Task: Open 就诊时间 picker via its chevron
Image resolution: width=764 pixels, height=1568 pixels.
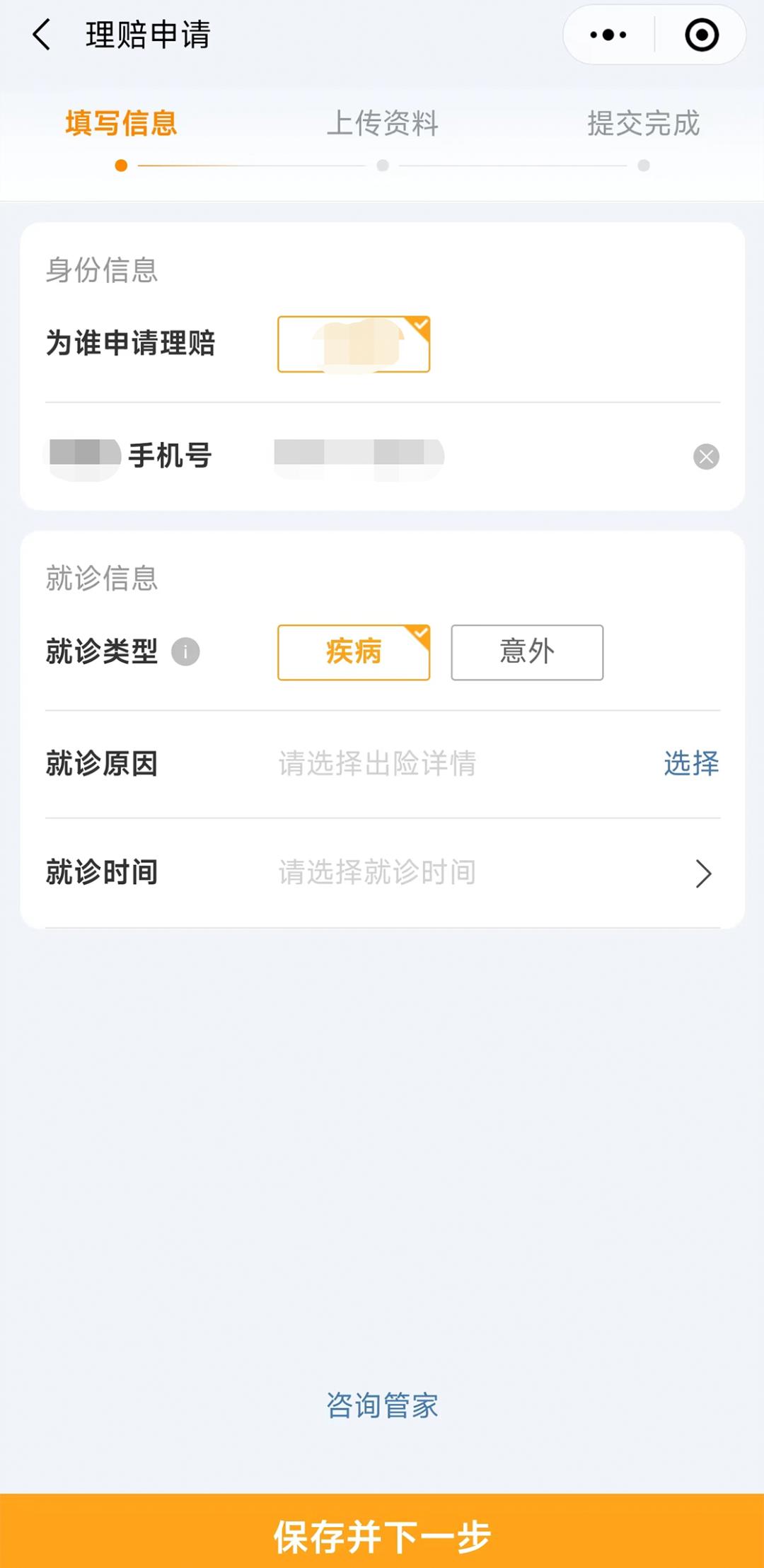Action: [702, 873]
